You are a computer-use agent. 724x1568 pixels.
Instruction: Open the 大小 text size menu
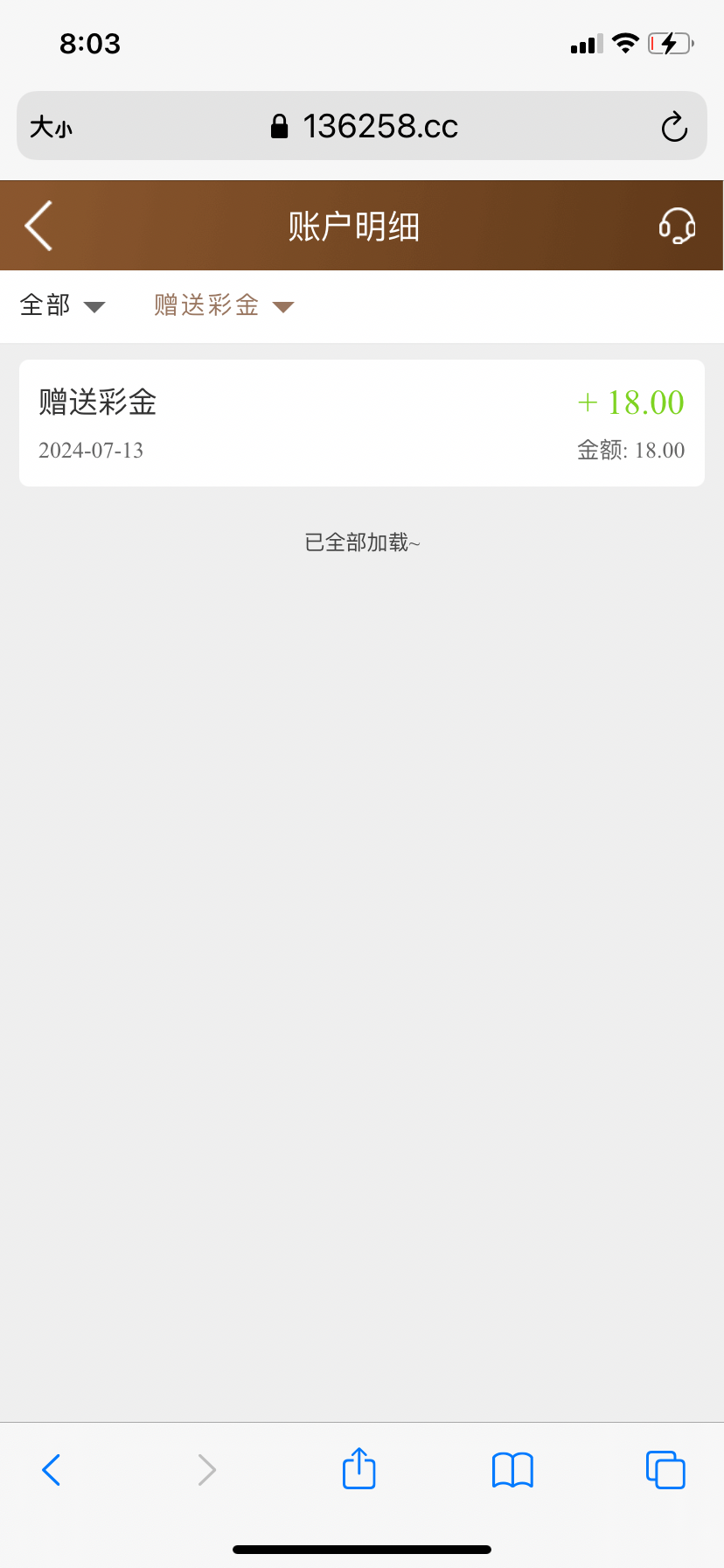51,128
